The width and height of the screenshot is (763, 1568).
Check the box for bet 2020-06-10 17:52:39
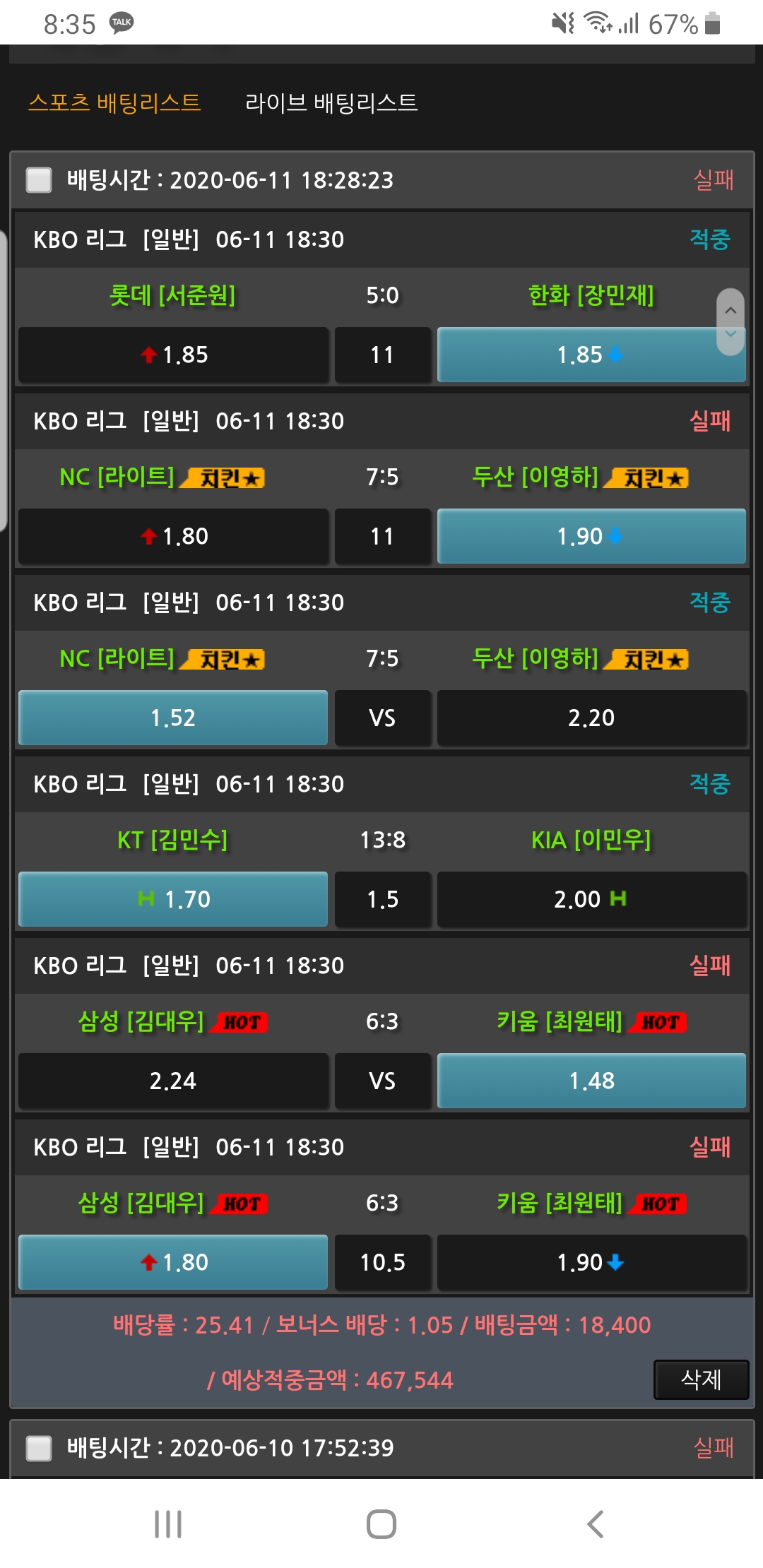coord(39,1447)
